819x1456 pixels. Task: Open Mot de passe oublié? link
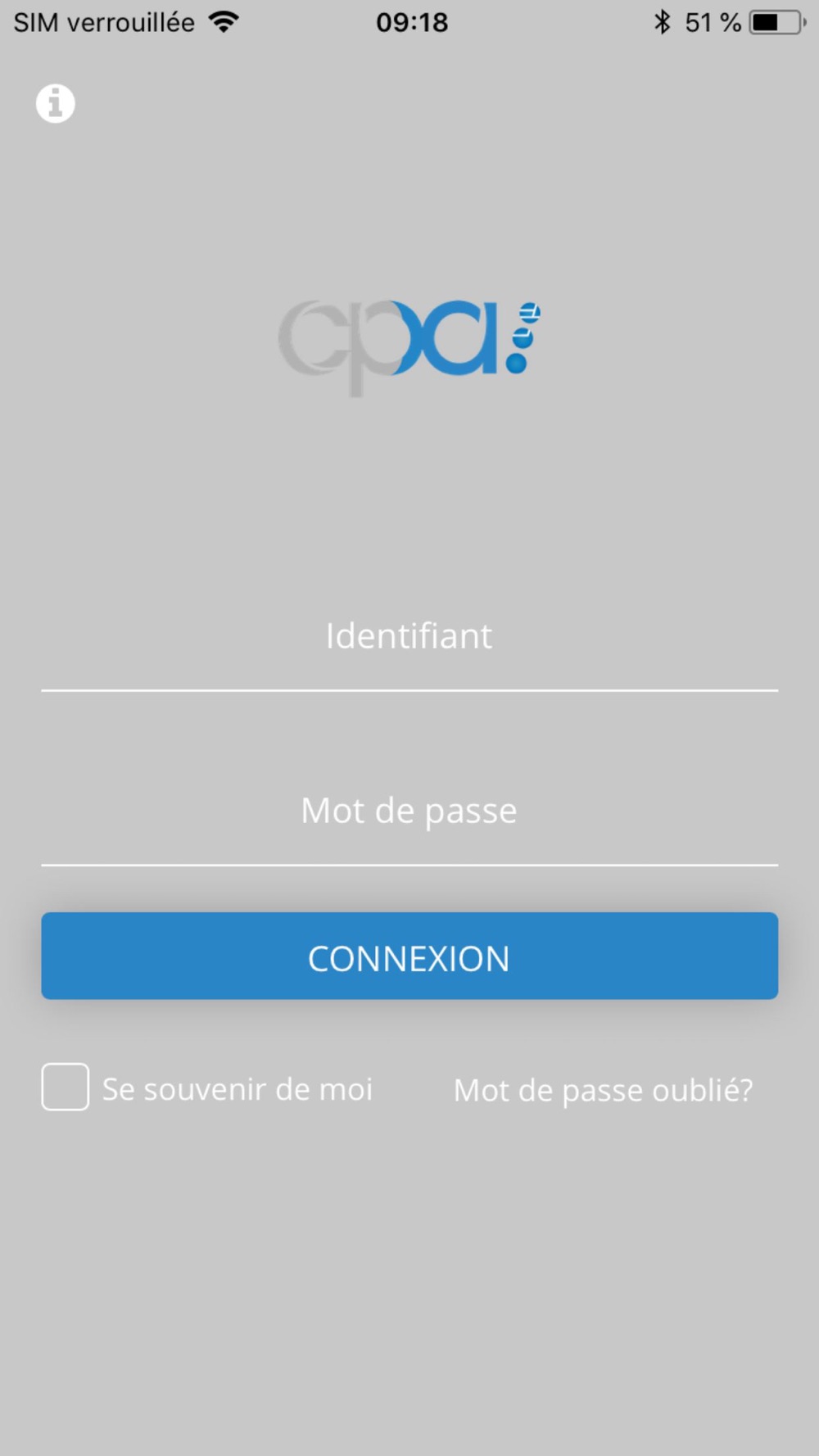pos(603,1090)
